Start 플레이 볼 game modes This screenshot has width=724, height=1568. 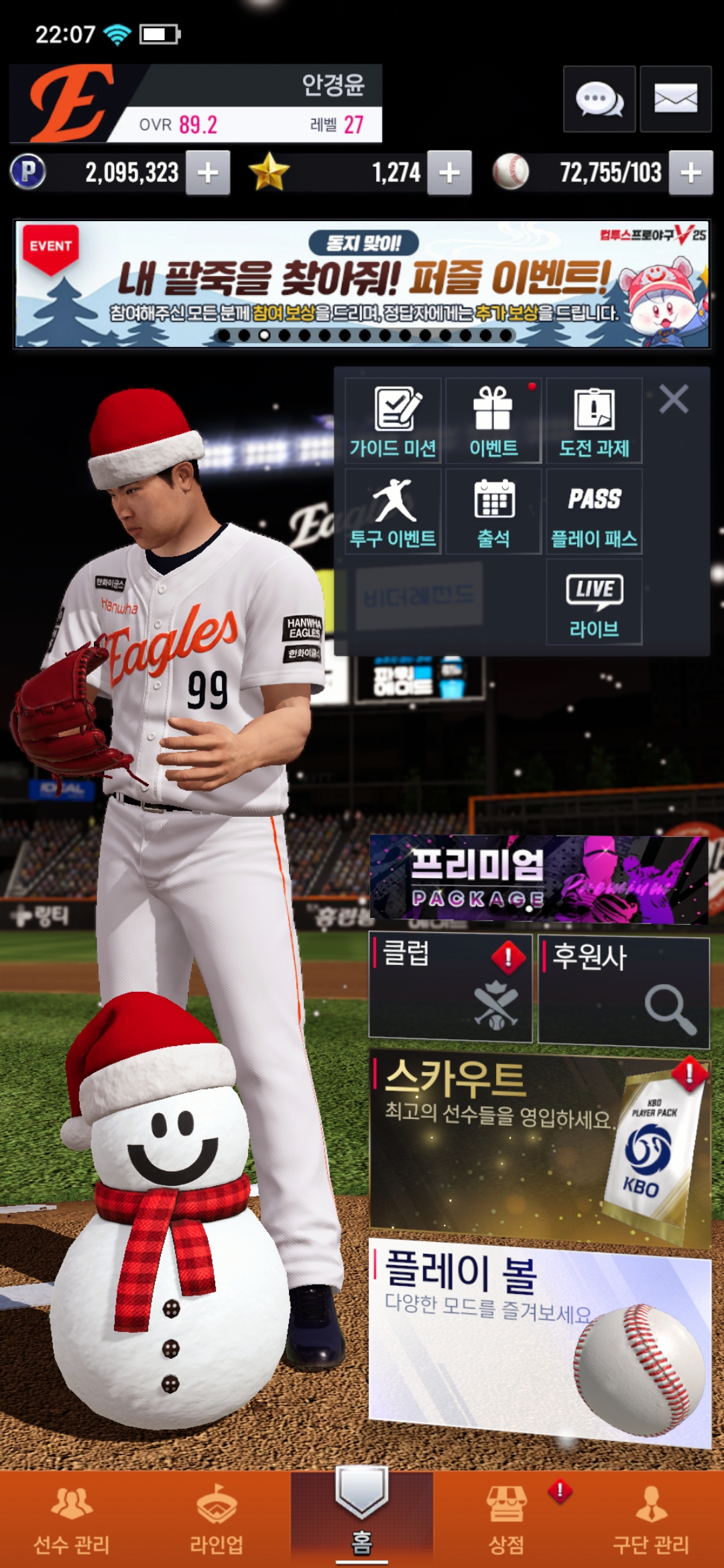click(538, 1337)
